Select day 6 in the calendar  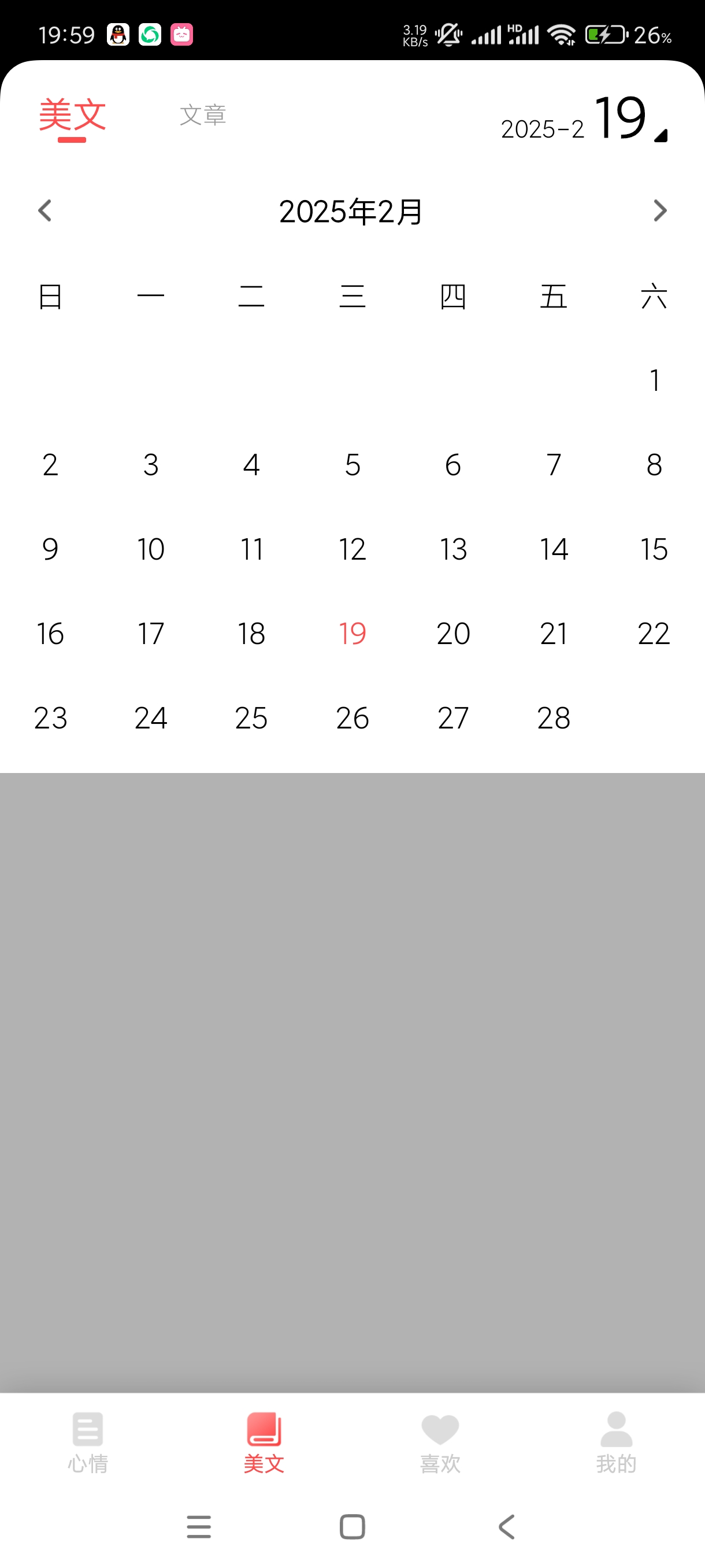pyautogui.click(x=452, y=465)
